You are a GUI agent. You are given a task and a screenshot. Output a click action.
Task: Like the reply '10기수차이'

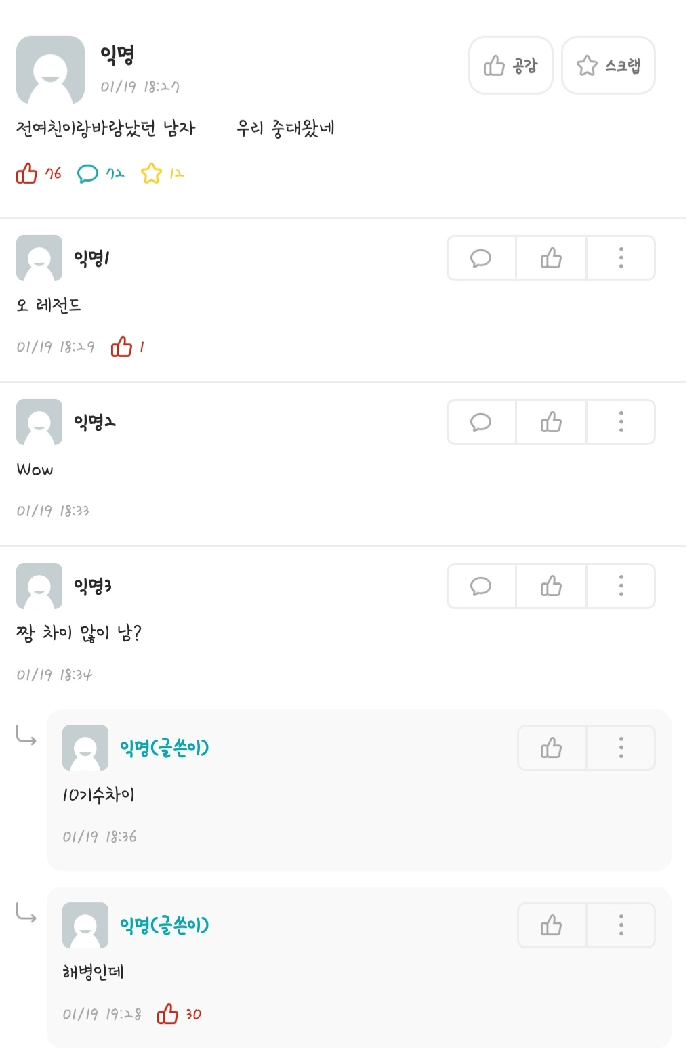point(551,748)
